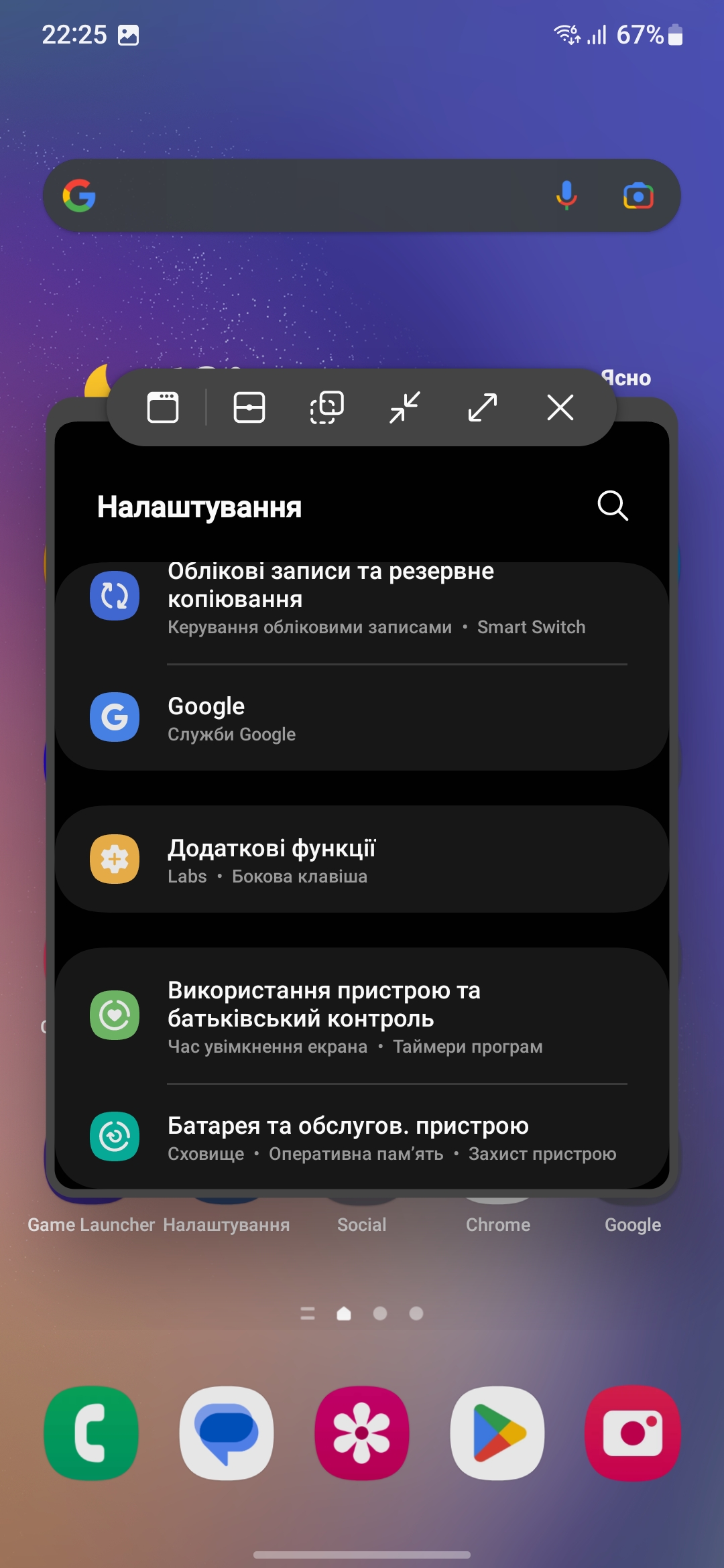Switch the pop-up to split screen view
Viewport: 724px width, 1568px height.
pos(249,407)
